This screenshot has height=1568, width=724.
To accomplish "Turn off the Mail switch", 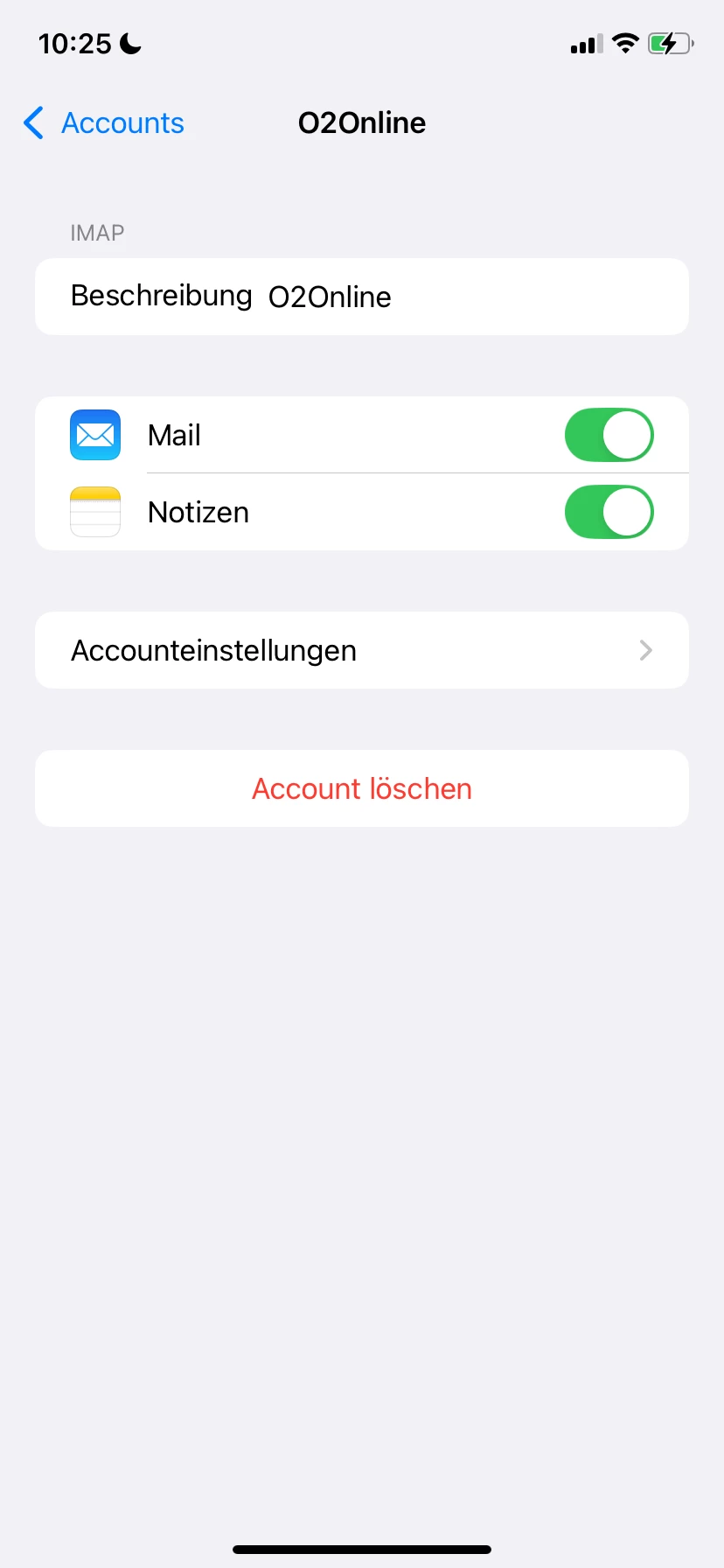I will click(609, 435).
